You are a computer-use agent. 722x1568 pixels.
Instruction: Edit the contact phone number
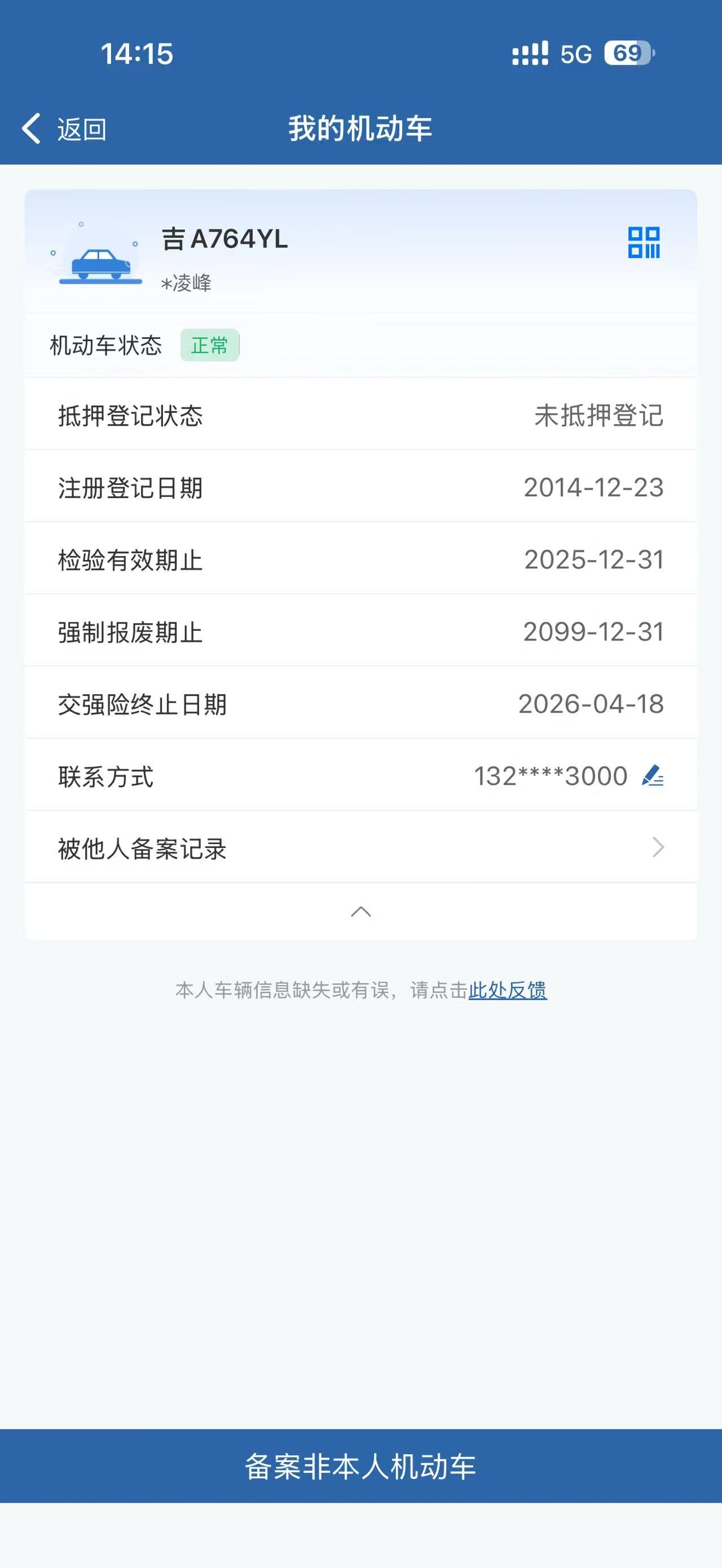(x=653, y=776)
